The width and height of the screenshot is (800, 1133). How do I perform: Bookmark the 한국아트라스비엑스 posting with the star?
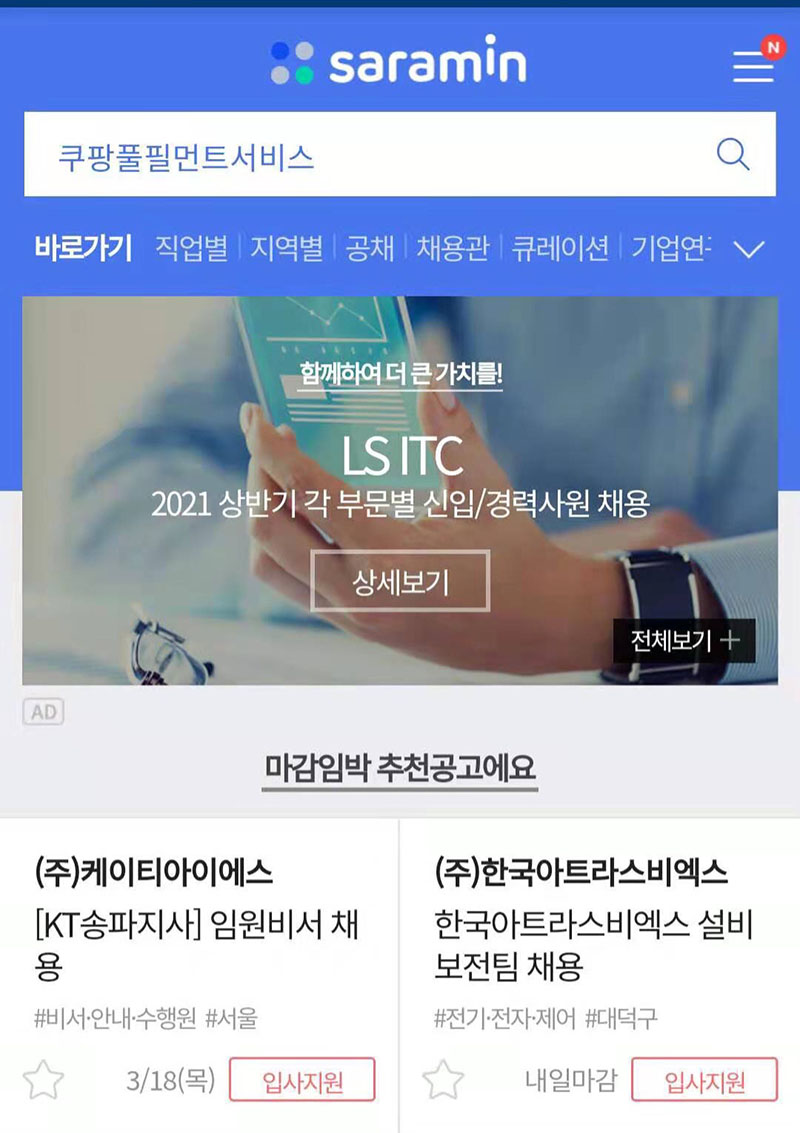click(x=443, y=1080)
